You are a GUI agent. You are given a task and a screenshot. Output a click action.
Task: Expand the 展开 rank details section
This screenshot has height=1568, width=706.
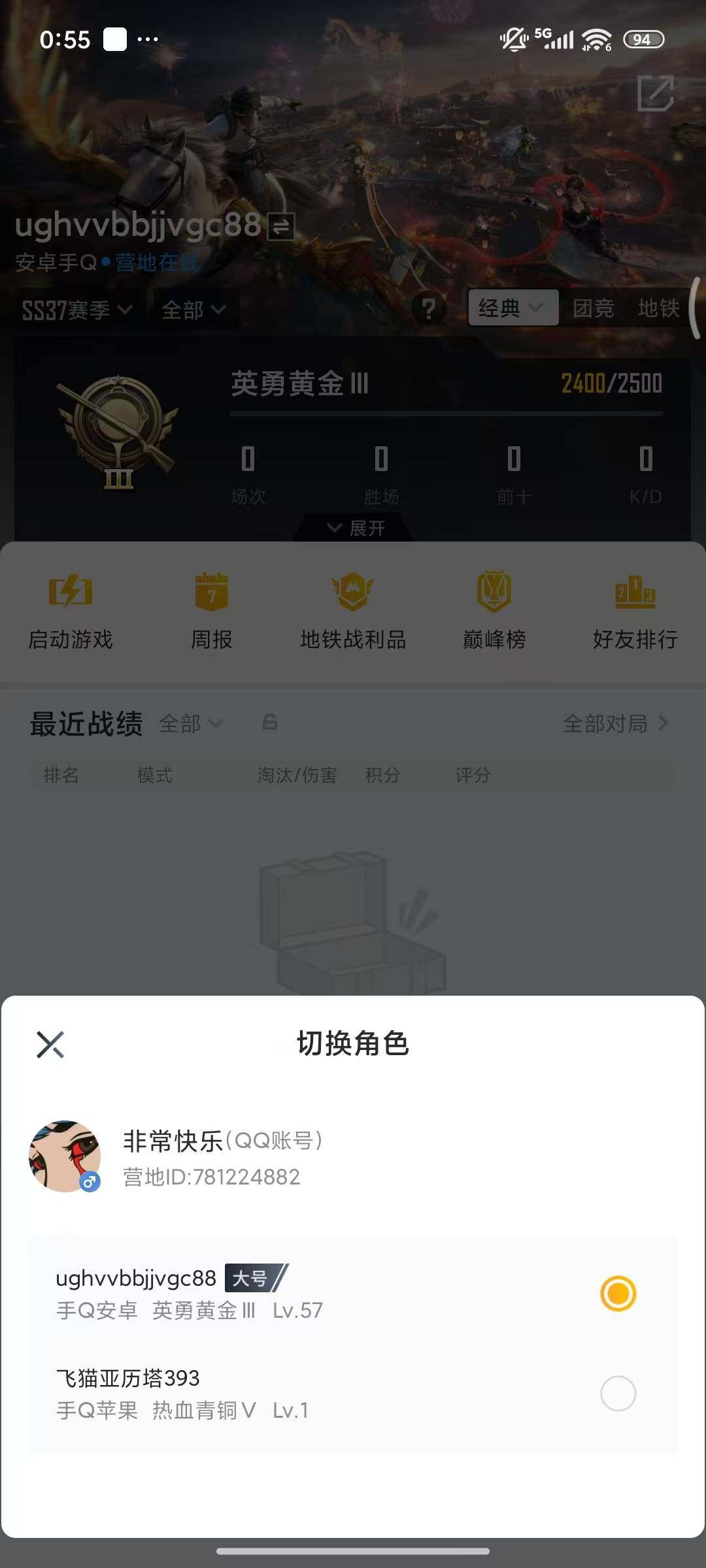[353, 528]
